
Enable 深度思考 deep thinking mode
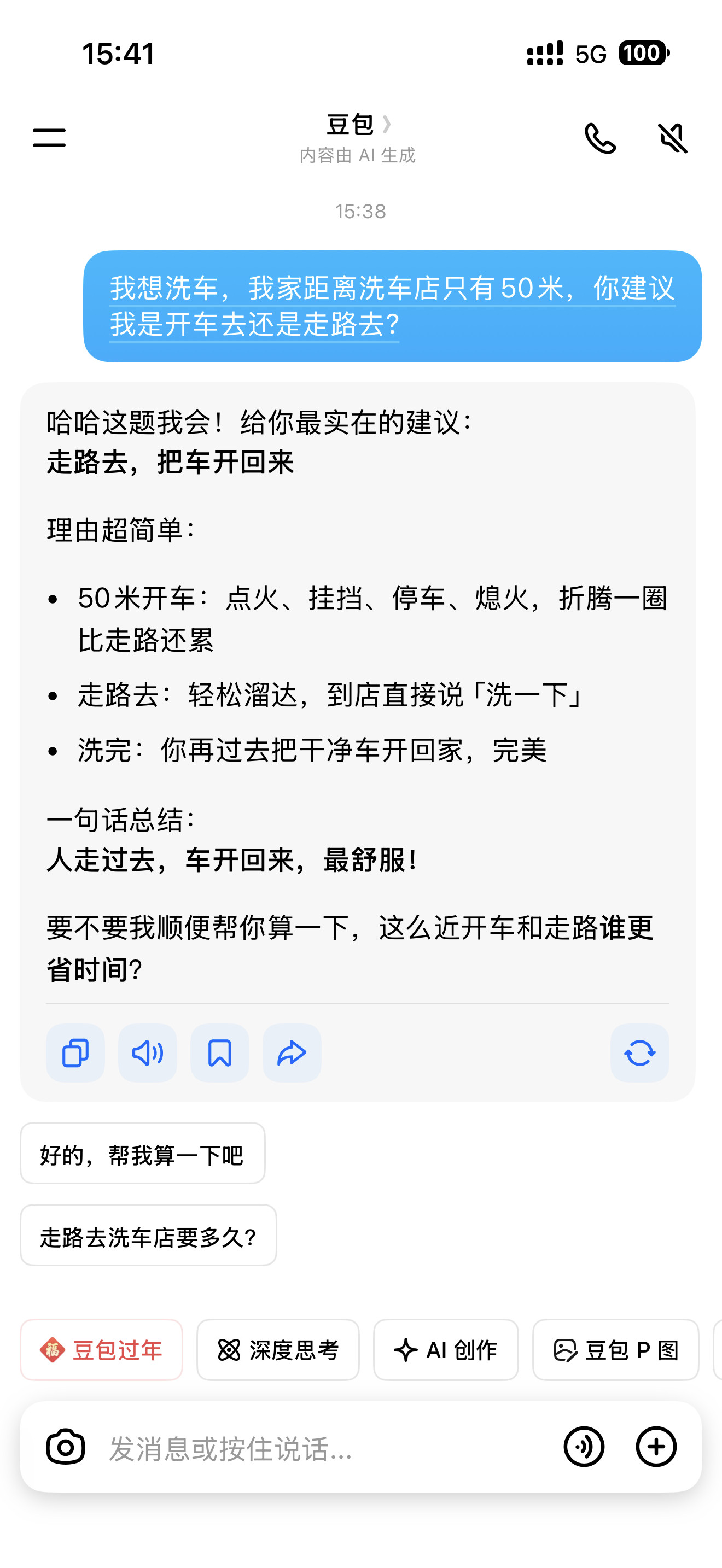click(278, 1350)
